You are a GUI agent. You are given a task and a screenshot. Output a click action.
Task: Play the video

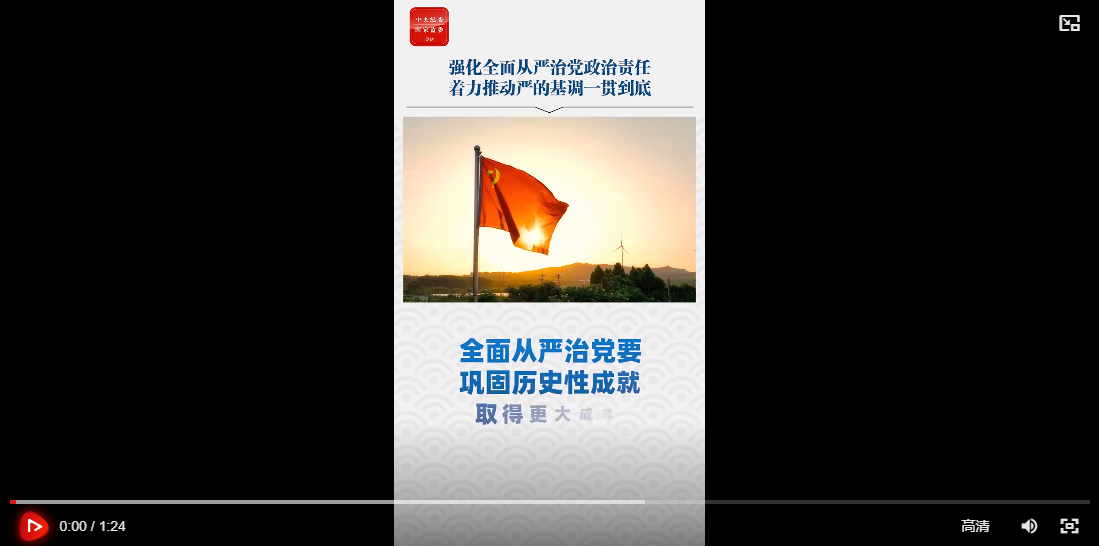click(x=33, y=526)
